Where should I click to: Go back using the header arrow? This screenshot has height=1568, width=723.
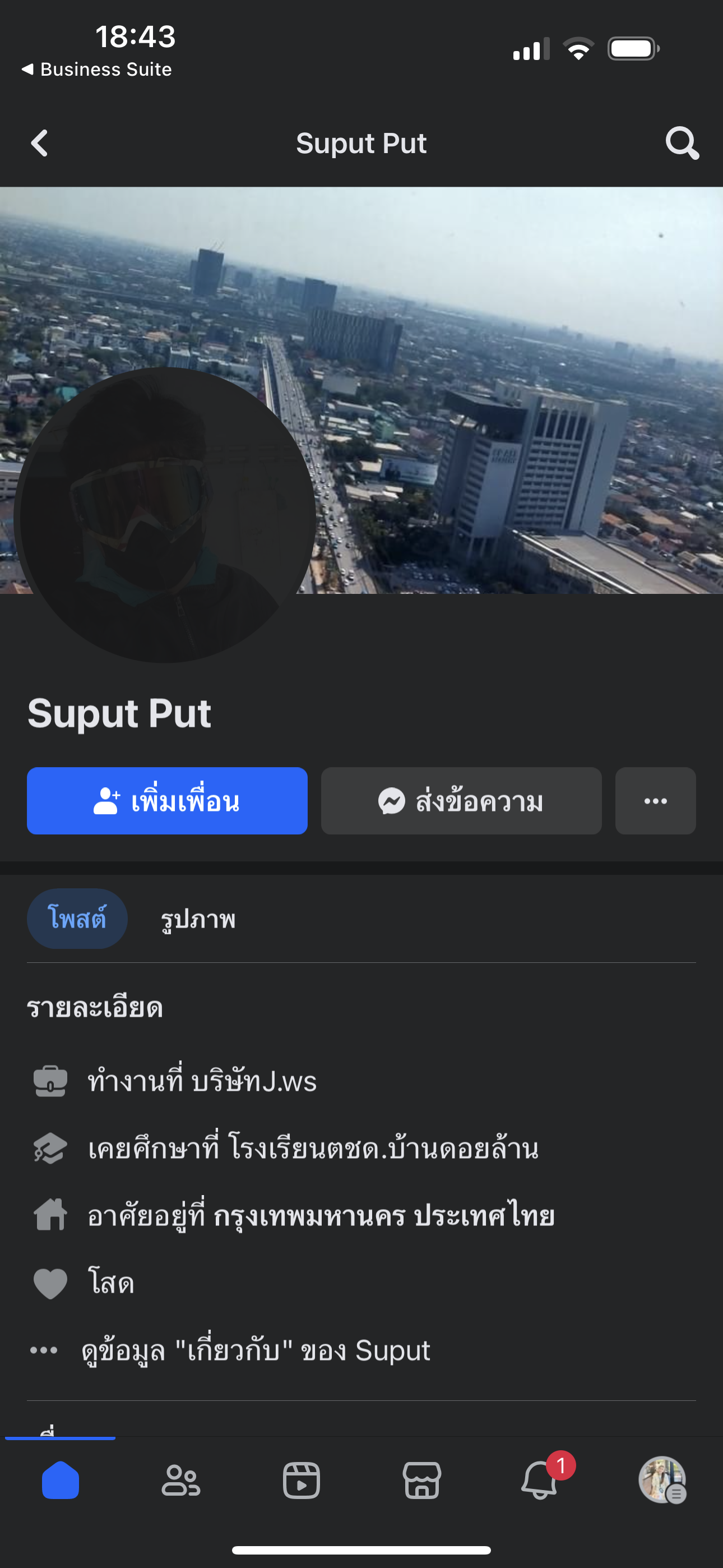click(40, 144)
